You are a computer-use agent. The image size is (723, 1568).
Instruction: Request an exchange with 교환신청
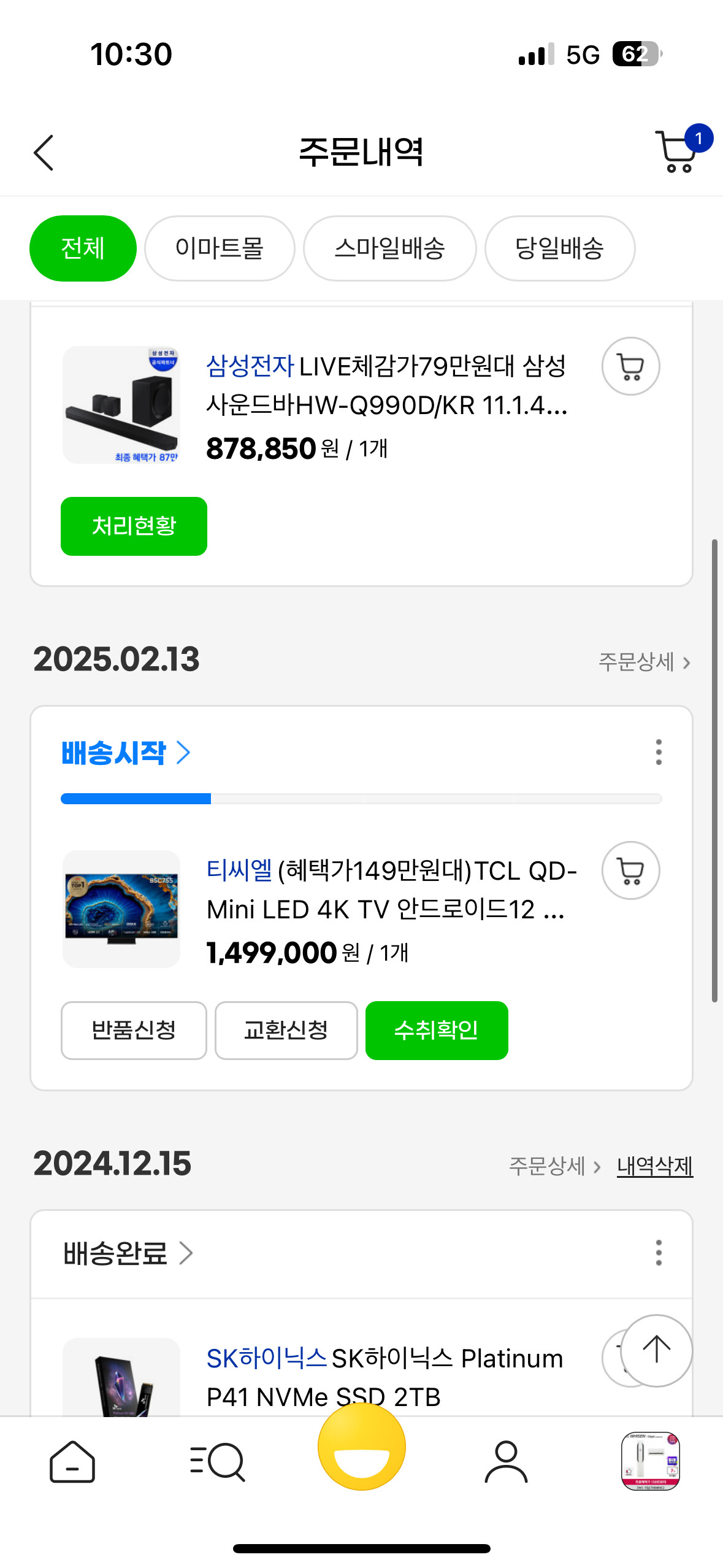tap(286, 1031)
